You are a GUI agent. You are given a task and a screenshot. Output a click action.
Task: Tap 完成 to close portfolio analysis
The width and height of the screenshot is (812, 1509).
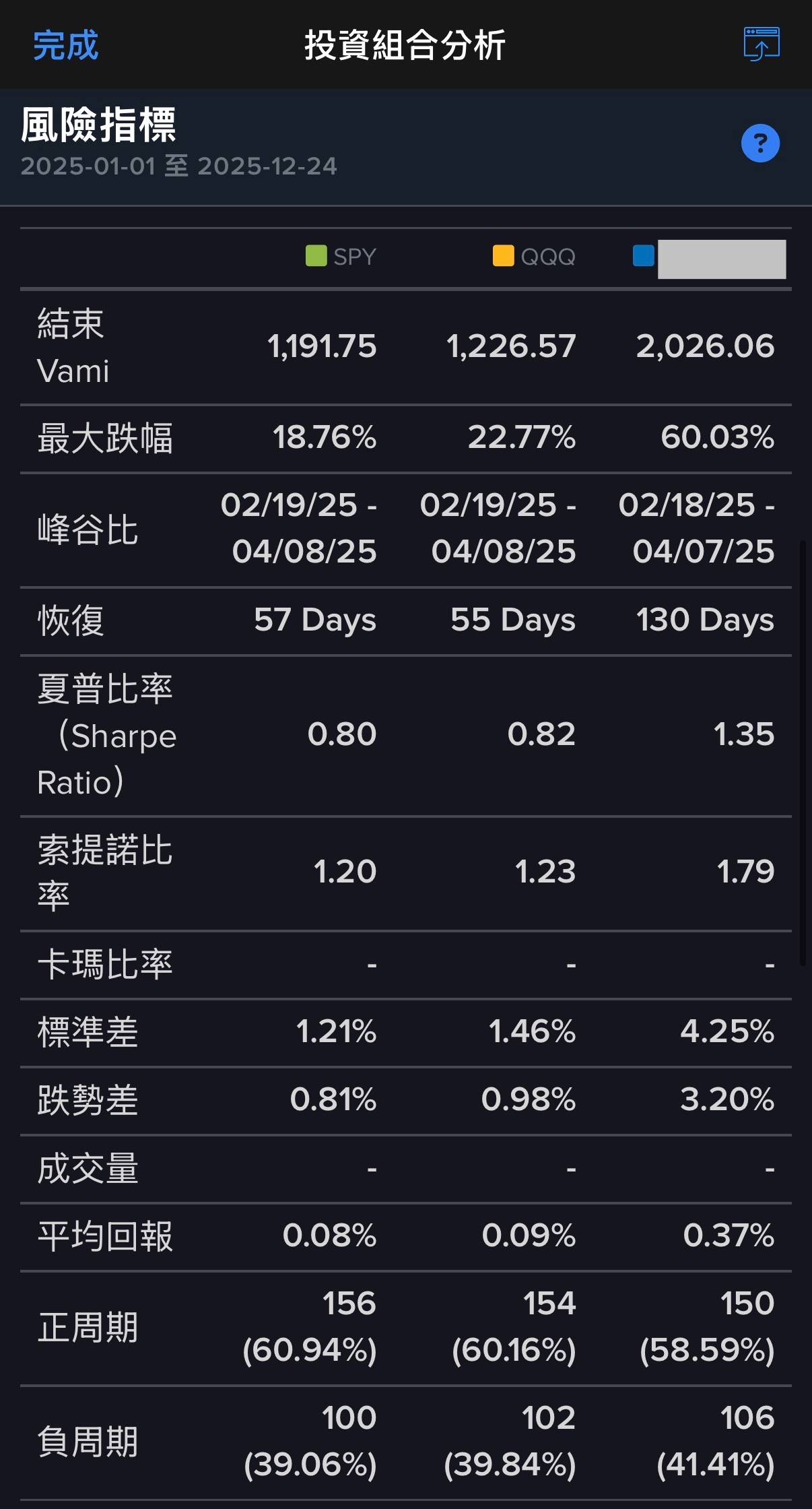click(66, 46)
